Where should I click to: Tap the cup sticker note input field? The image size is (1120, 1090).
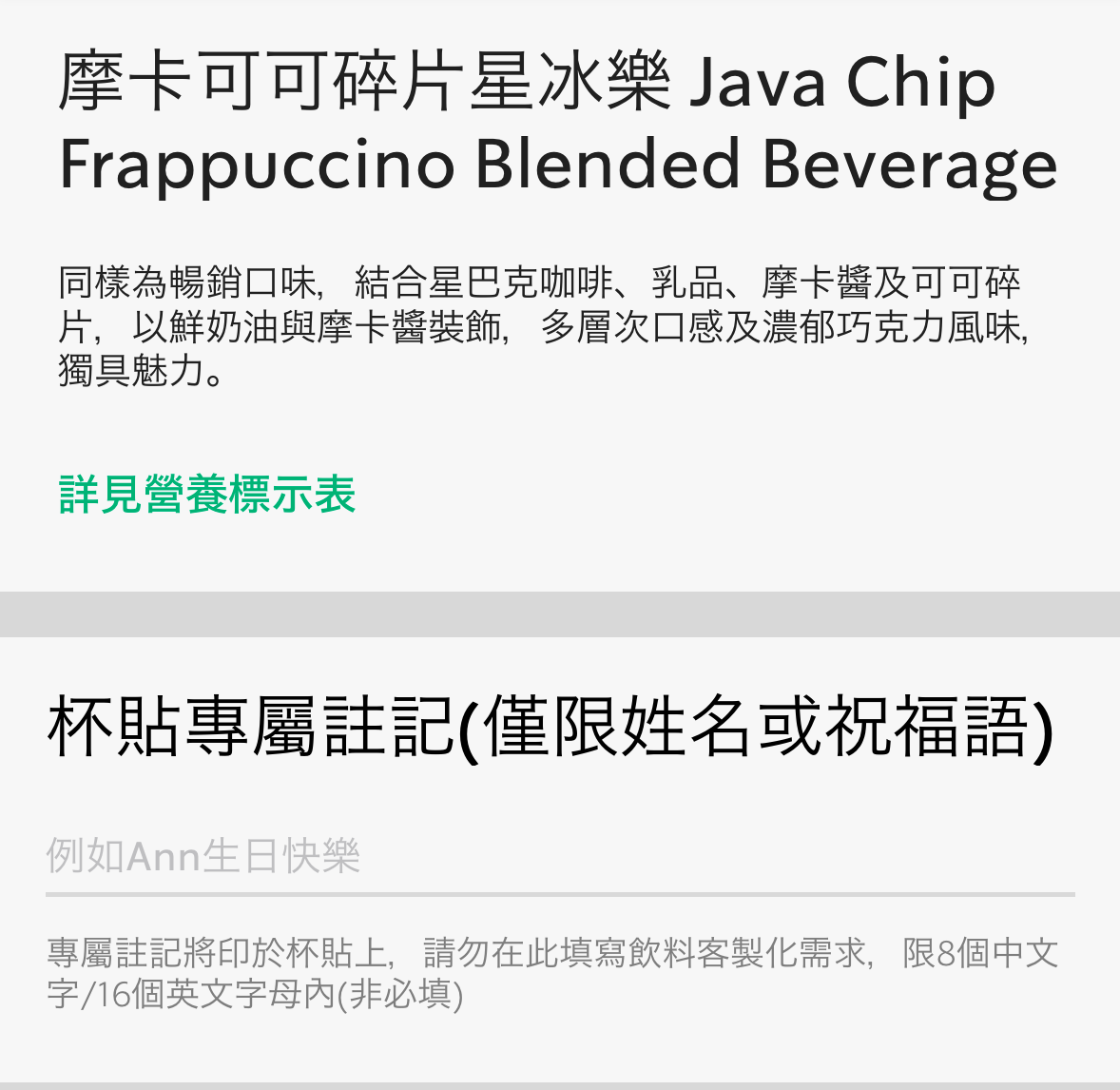(x=559, y=856)
